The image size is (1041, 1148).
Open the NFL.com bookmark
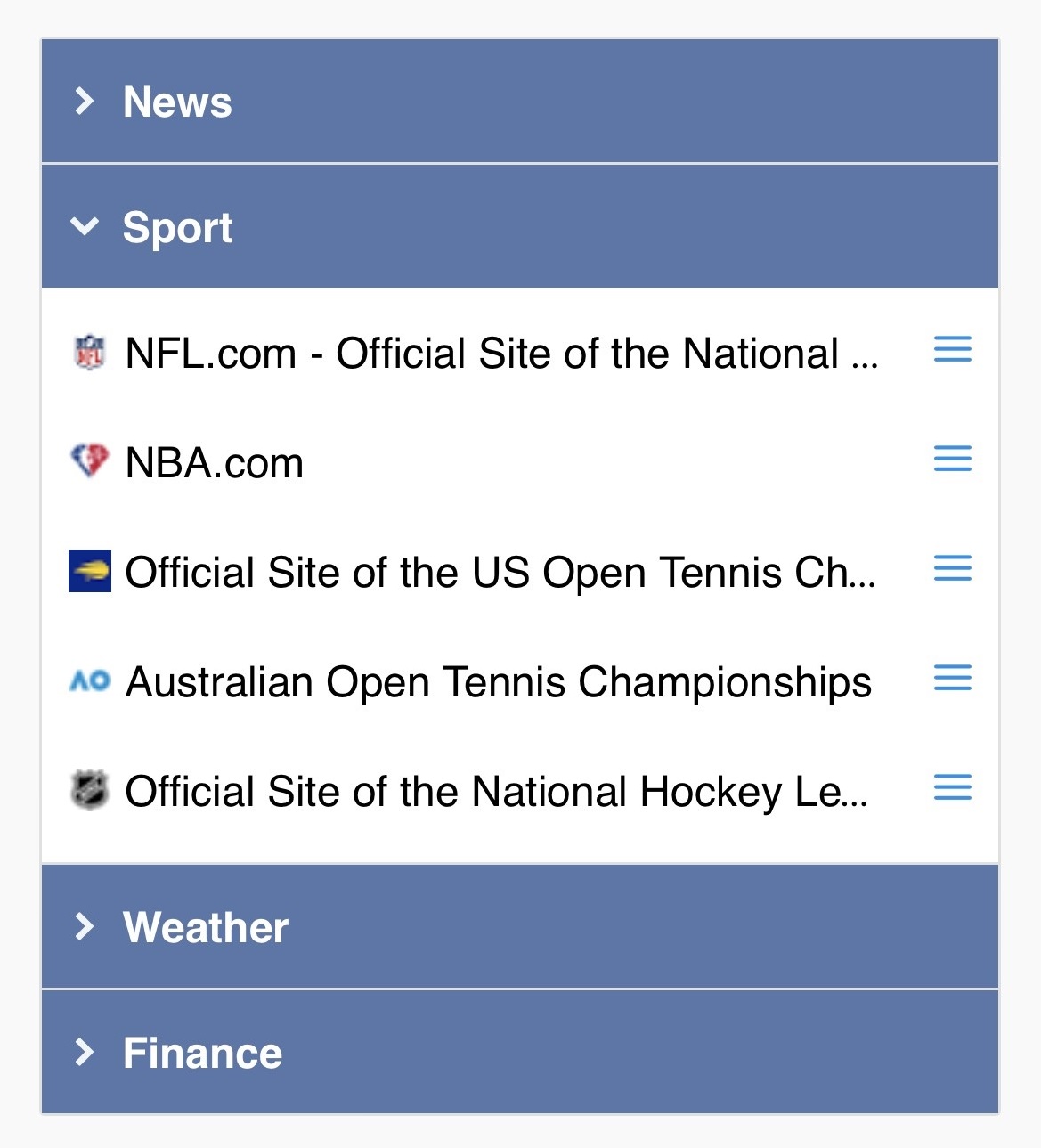coord(500,354)
